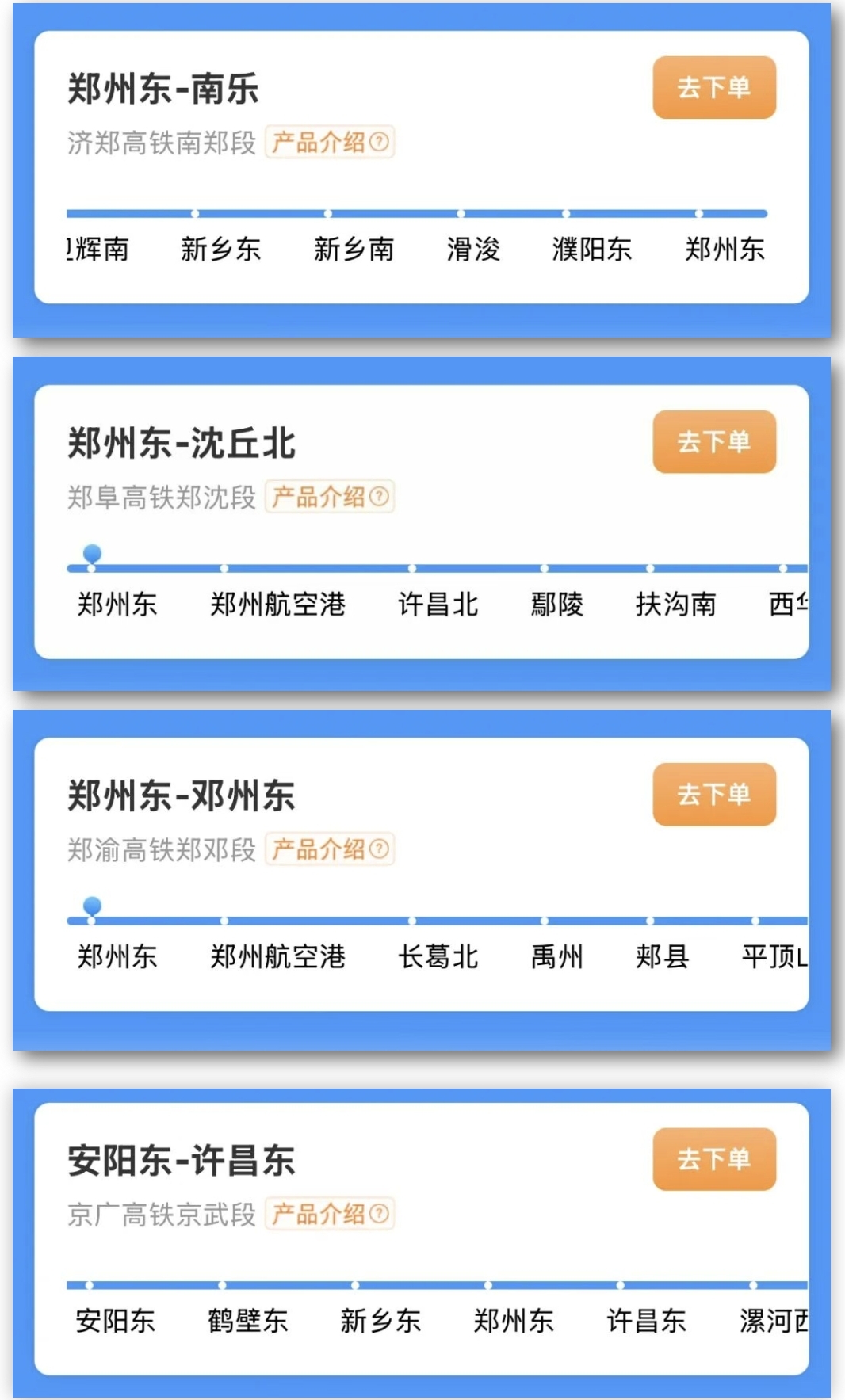Viewport: 845px width, 1400px height.
Task: Open the 产品介绍 help icon for 安阳东-许昌东 route
Action: 379,1214
